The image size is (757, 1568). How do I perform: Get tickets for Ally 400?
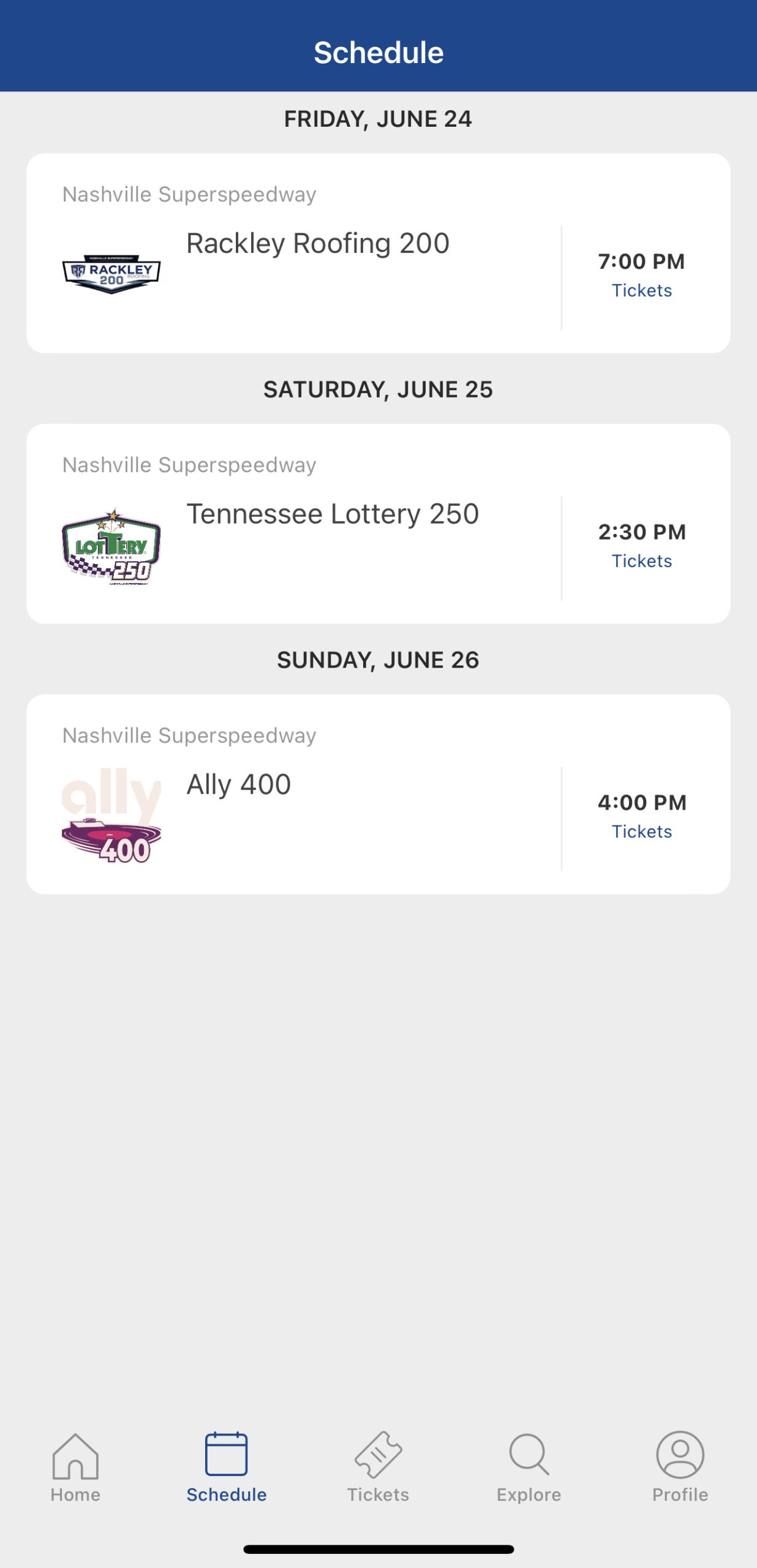[641, 832]
